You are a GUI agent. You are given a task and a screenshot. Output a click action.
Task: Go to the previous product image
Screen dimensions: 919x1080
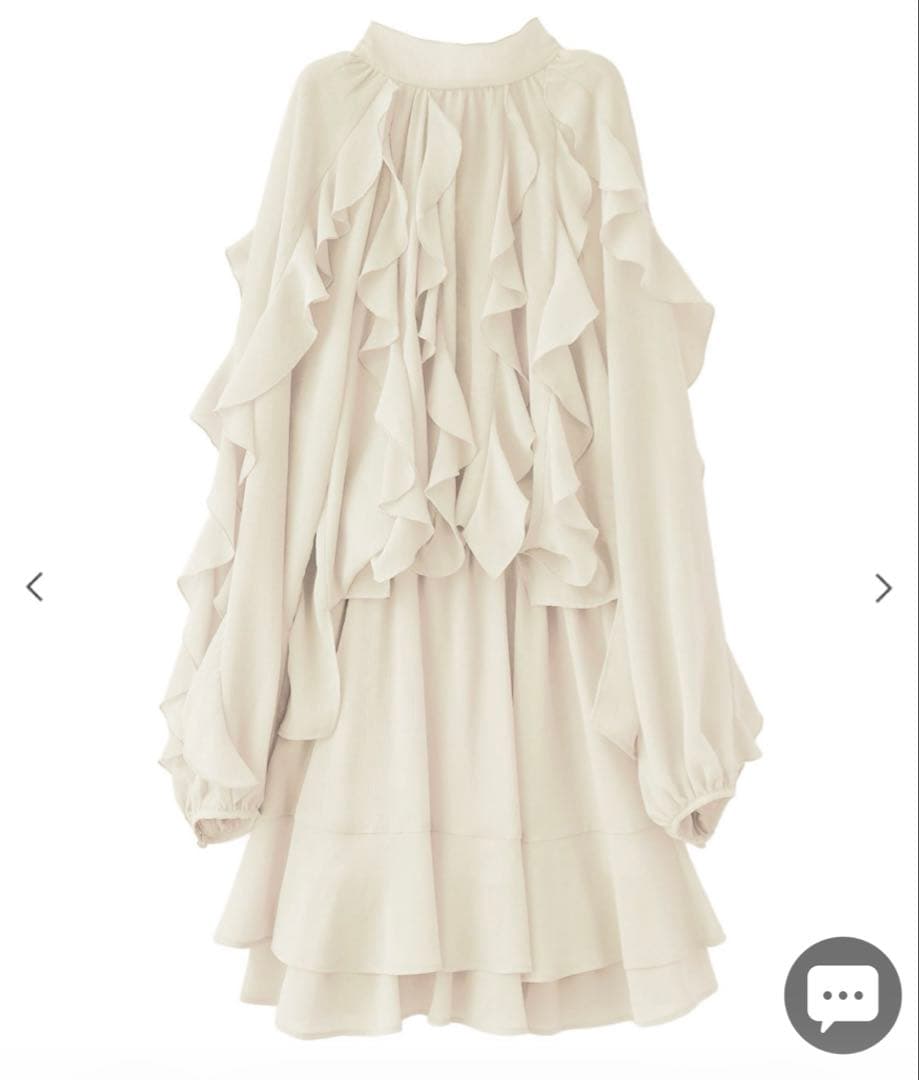(x=35, y=587)
